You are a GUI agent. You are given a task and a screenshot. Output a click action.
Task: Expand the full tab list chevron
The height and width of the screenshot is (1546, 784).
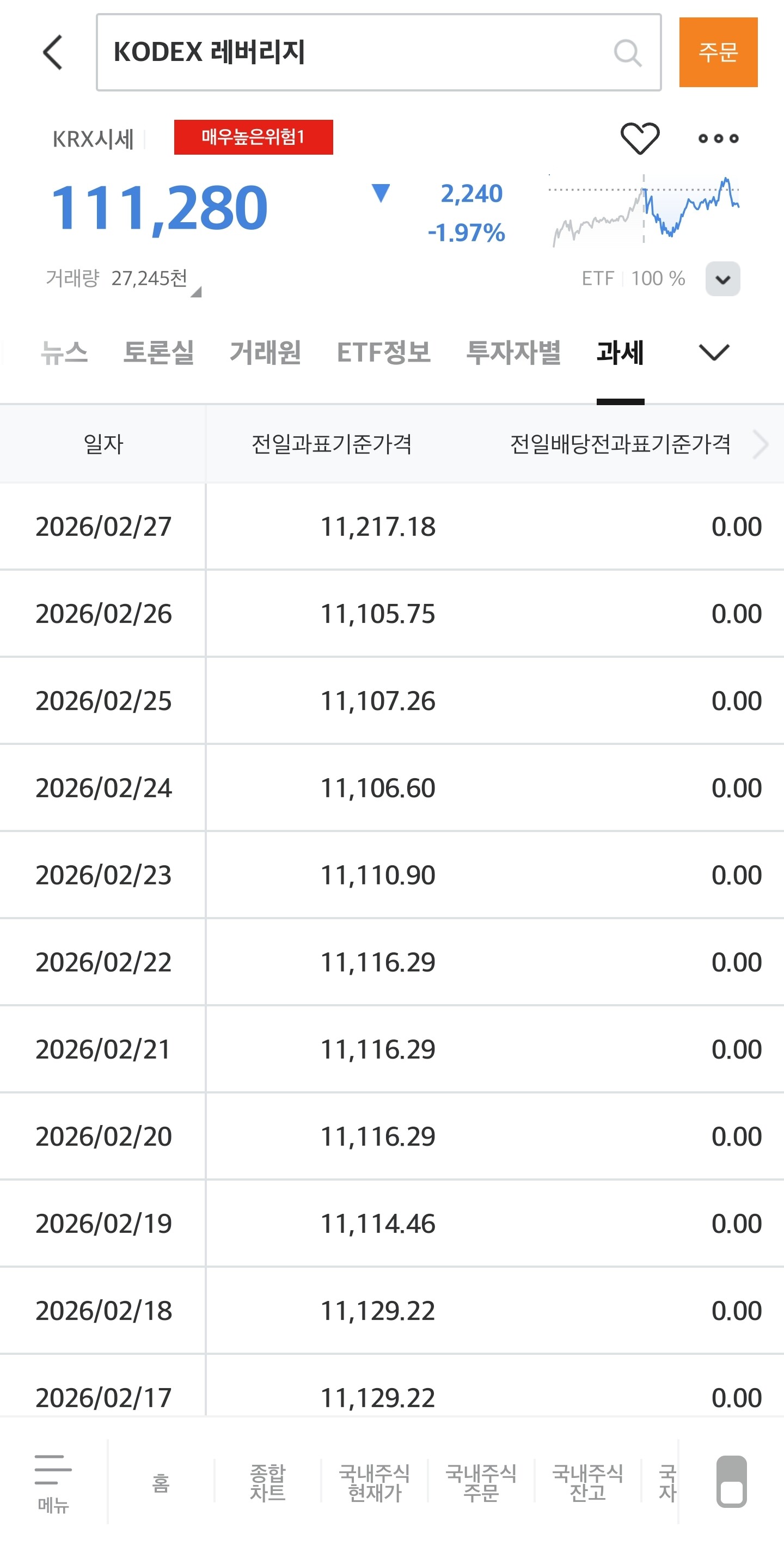714,352
